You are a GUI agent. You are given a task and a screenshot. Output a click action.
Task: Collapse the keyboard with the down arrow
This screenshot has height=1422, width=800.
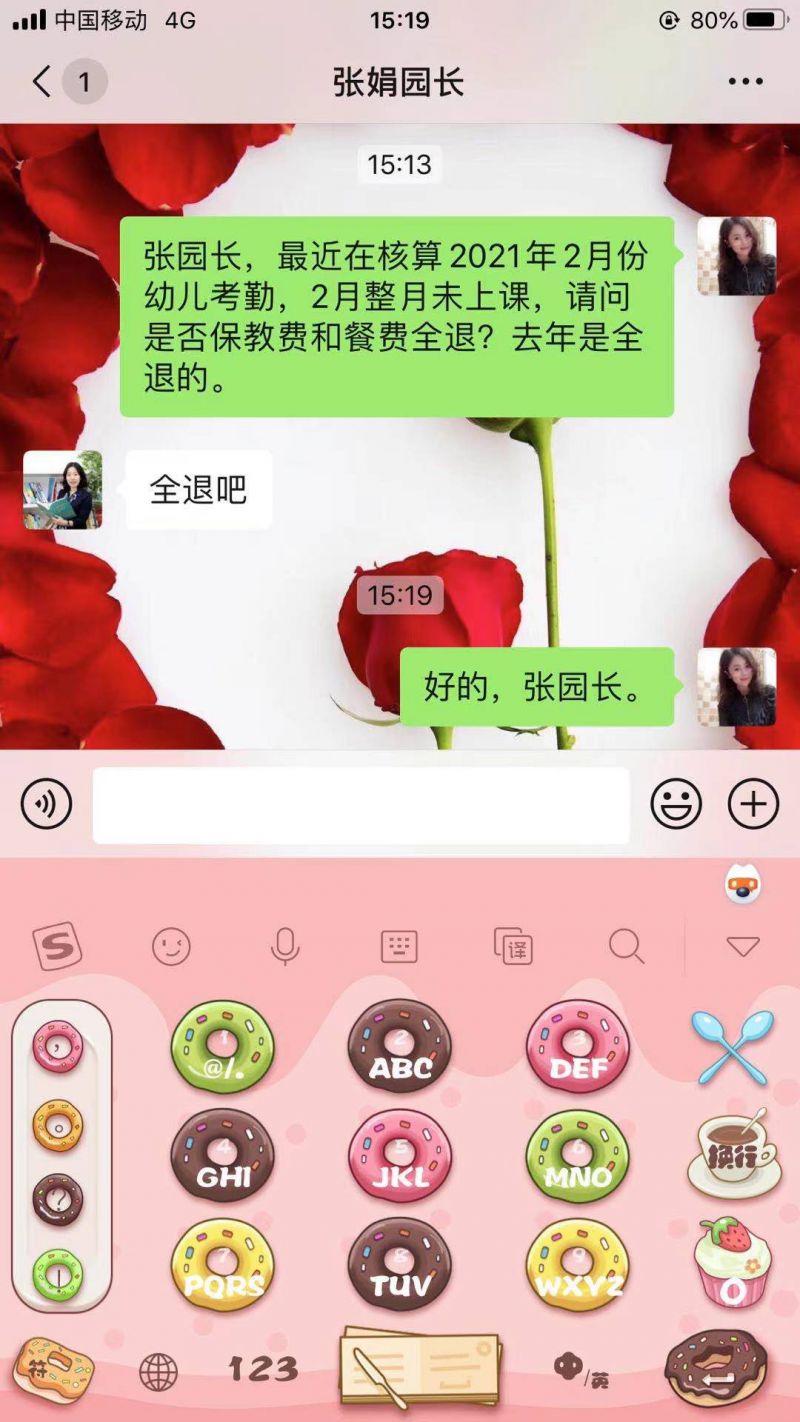pyautogui.click(x=743, y=946)
